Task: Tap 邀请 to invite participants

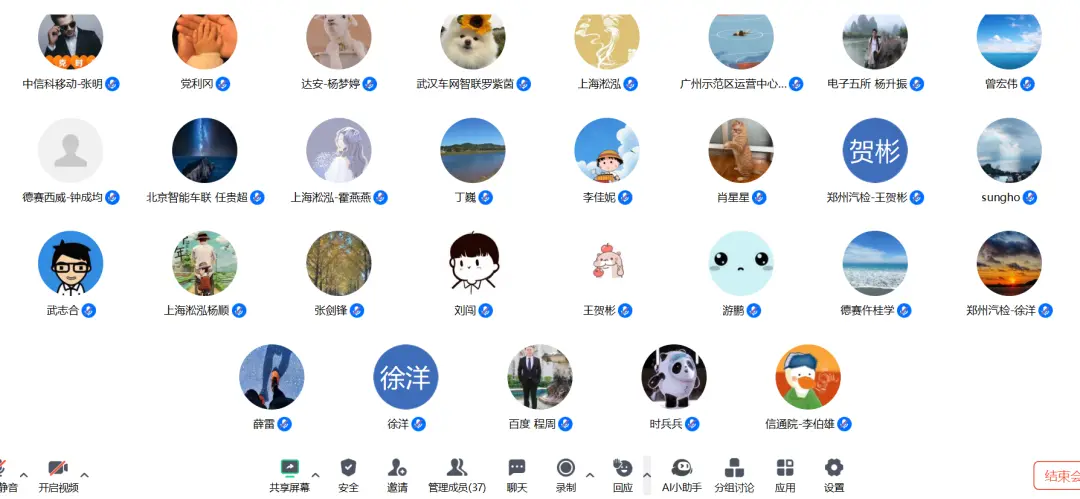Action: click(397, 474)
